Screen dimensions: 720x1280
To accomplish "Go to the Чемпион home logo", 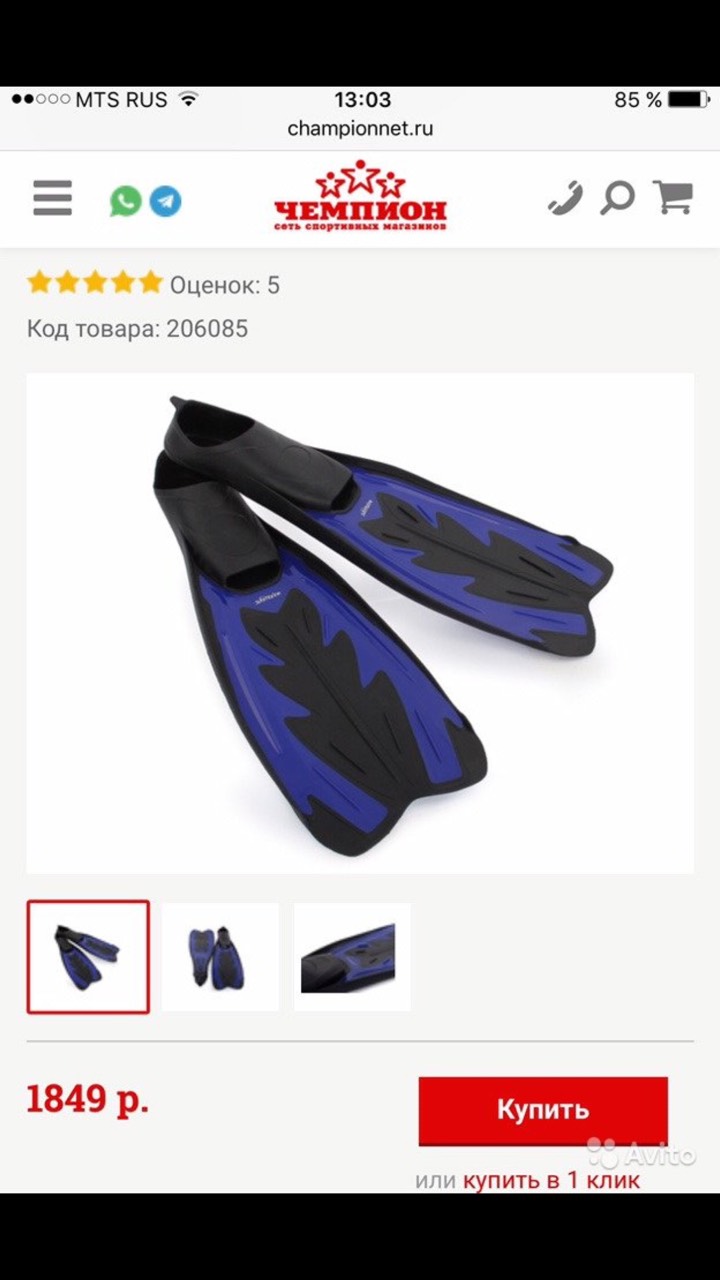I will [360, 200].
